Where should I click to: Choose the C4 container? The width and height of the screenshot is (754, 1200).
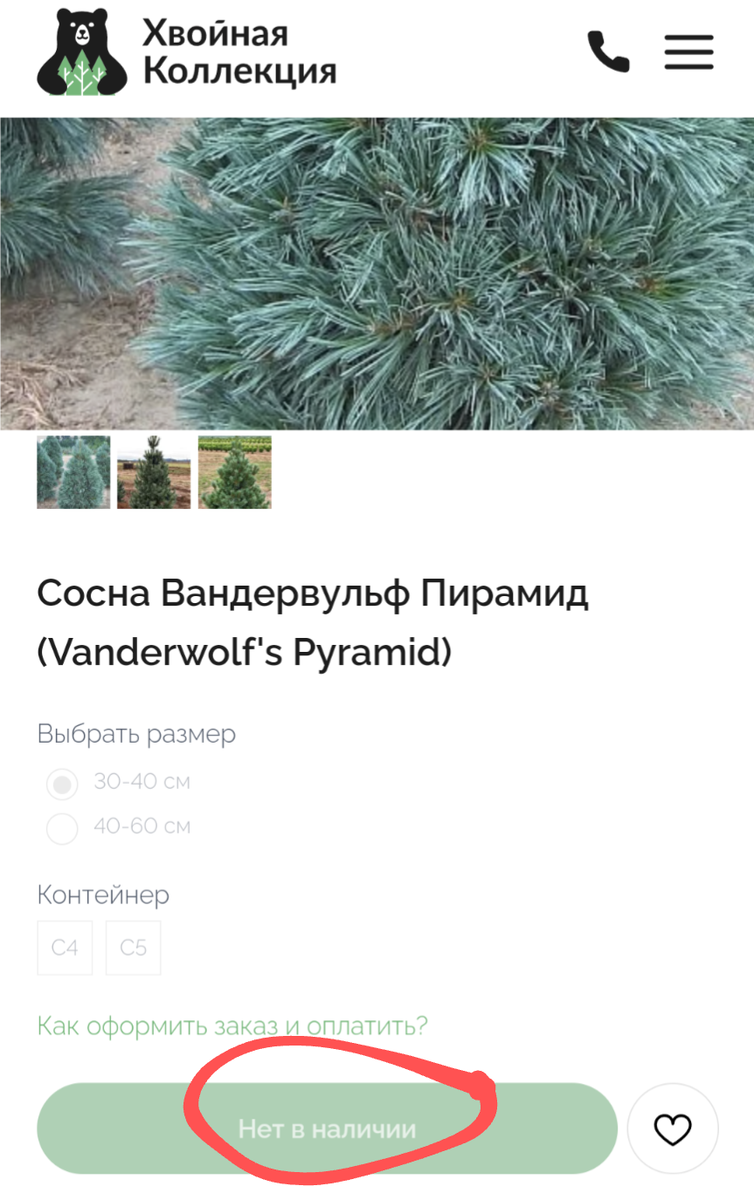pos(65,947)
